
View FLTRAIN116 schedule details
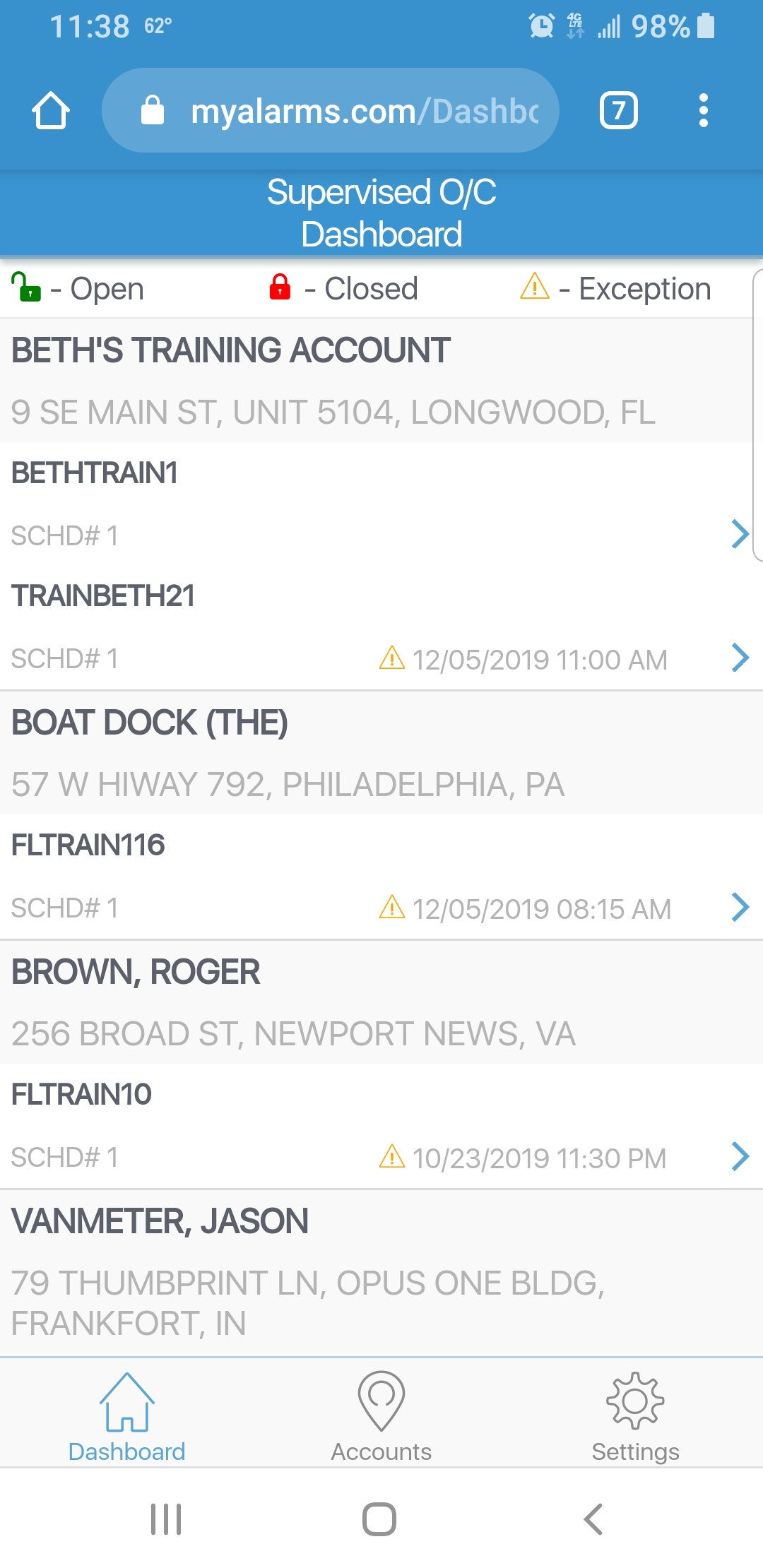point(739,908)
